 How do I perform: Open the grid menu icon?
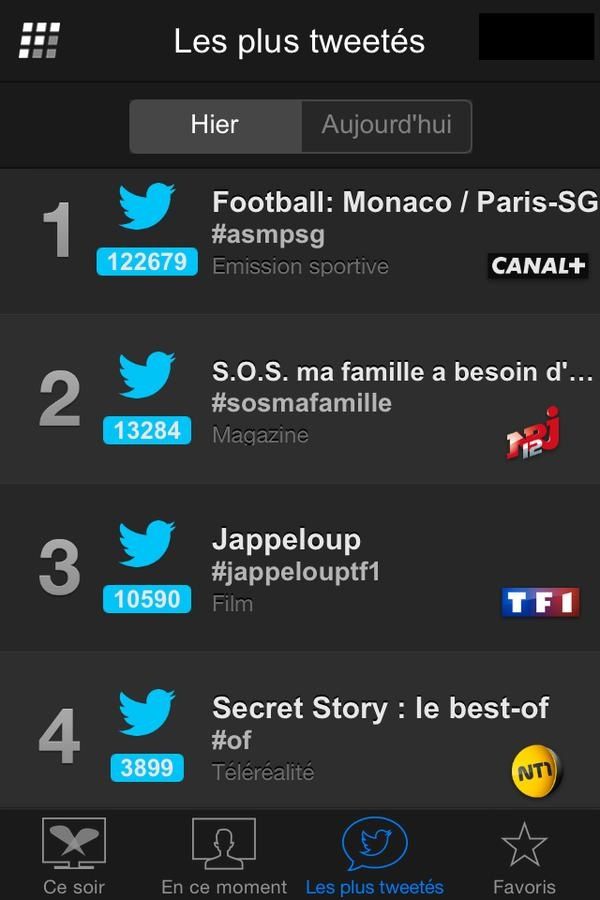(x=39, y=40)
